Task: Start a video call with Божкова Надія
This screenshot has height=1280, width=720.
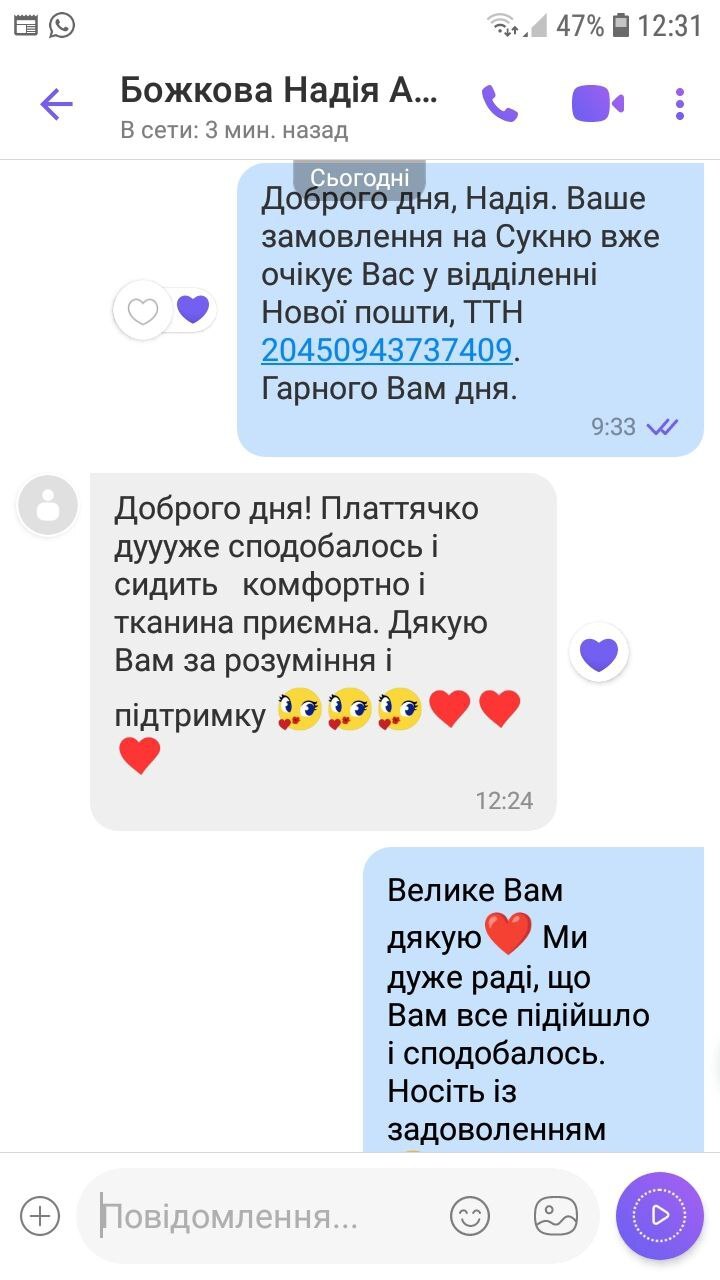Action: click(x=597, y=103)
